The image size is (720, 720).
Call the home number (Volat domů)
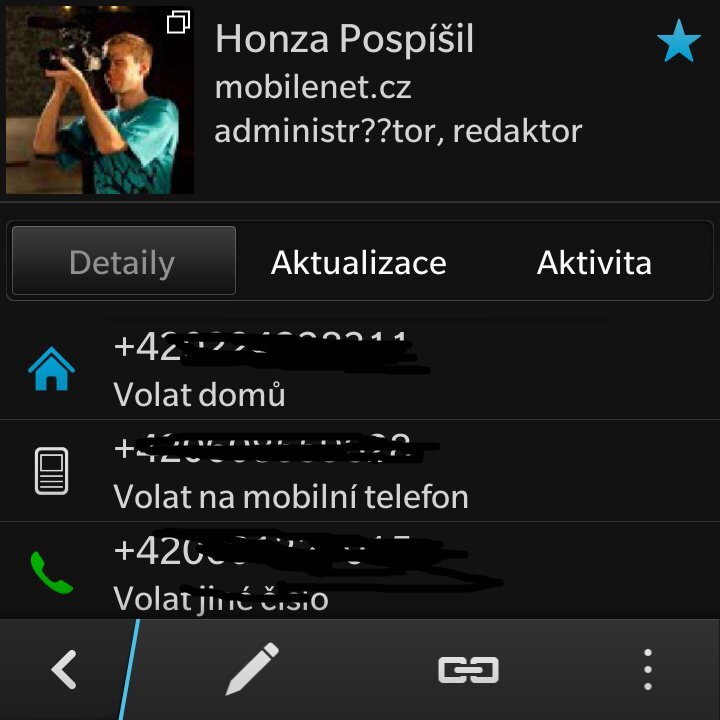click(360, 369)
